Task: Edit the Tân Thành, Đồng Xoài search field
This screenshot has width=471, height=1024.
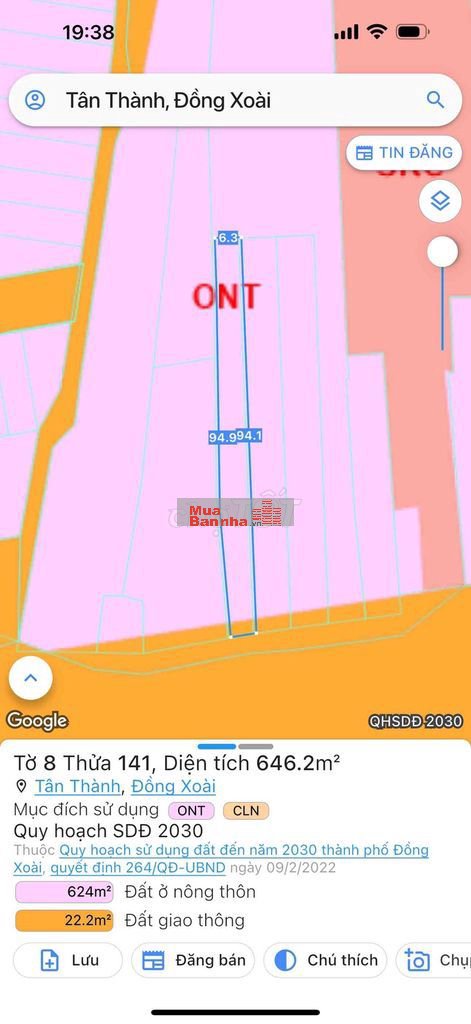Action: (235, 100)
